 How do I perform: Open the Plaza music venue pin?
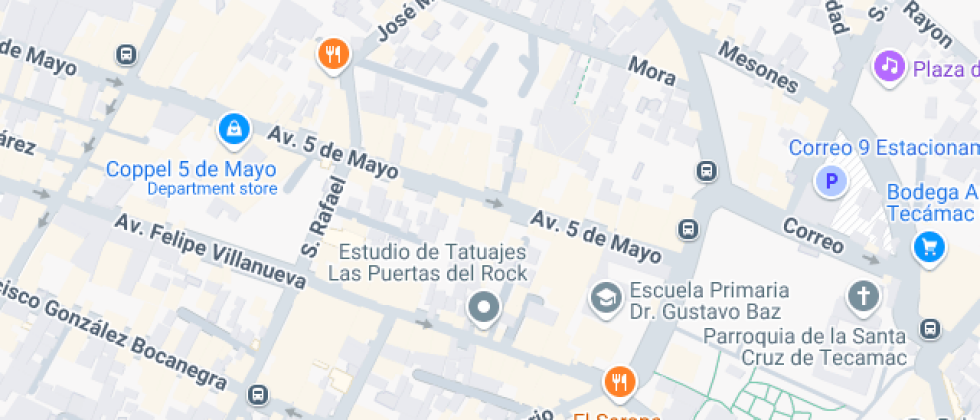point(888,66)
